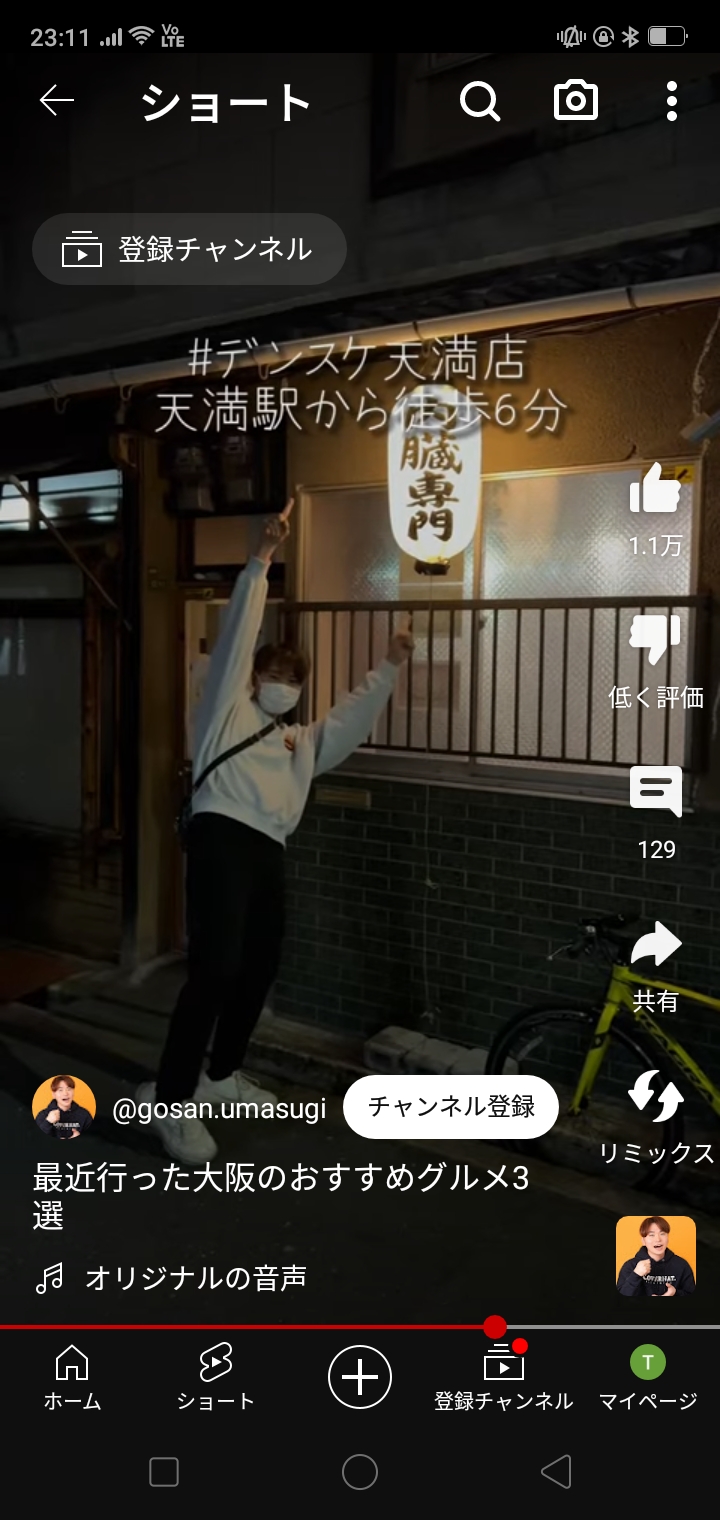Open search in Shorts
Screen dimensions: 720x1520
click(x=480, y=101)
